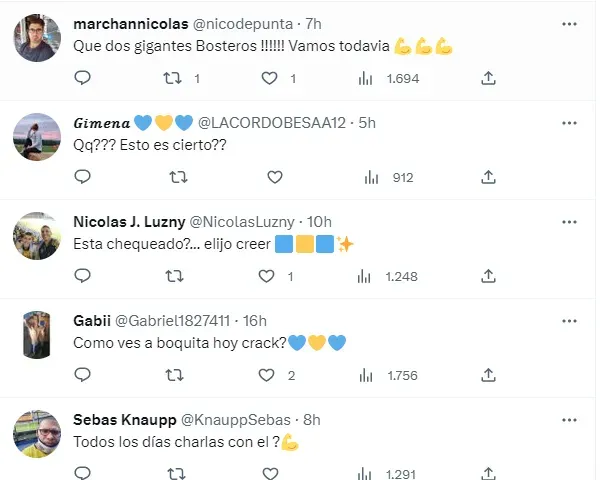This screenshot has width=600, height=480.
Task: Open Nicolas J. Luzny's profile name
Action: pos(126,221)
